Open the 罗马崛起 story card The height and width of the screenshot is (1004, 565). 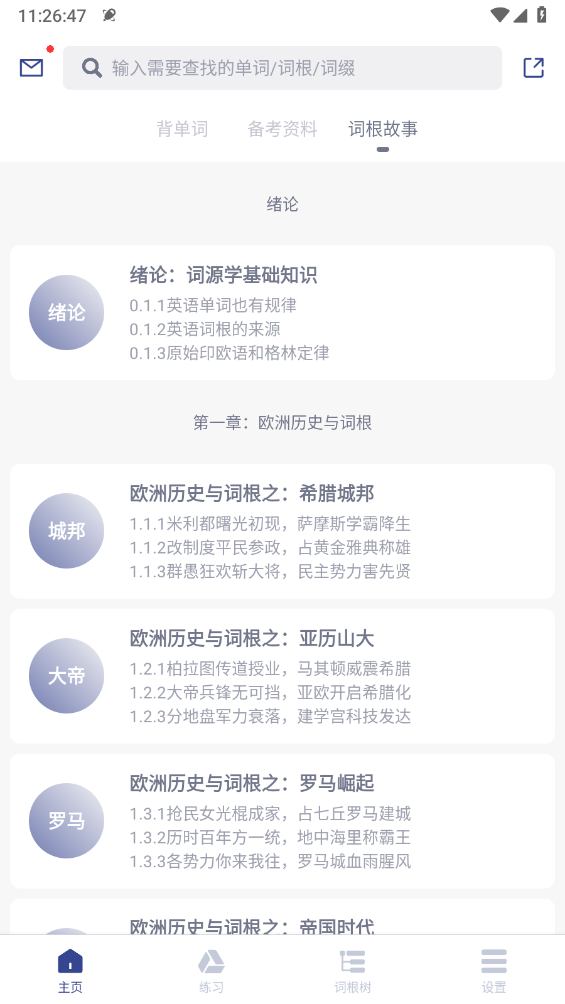coord(282,820)
